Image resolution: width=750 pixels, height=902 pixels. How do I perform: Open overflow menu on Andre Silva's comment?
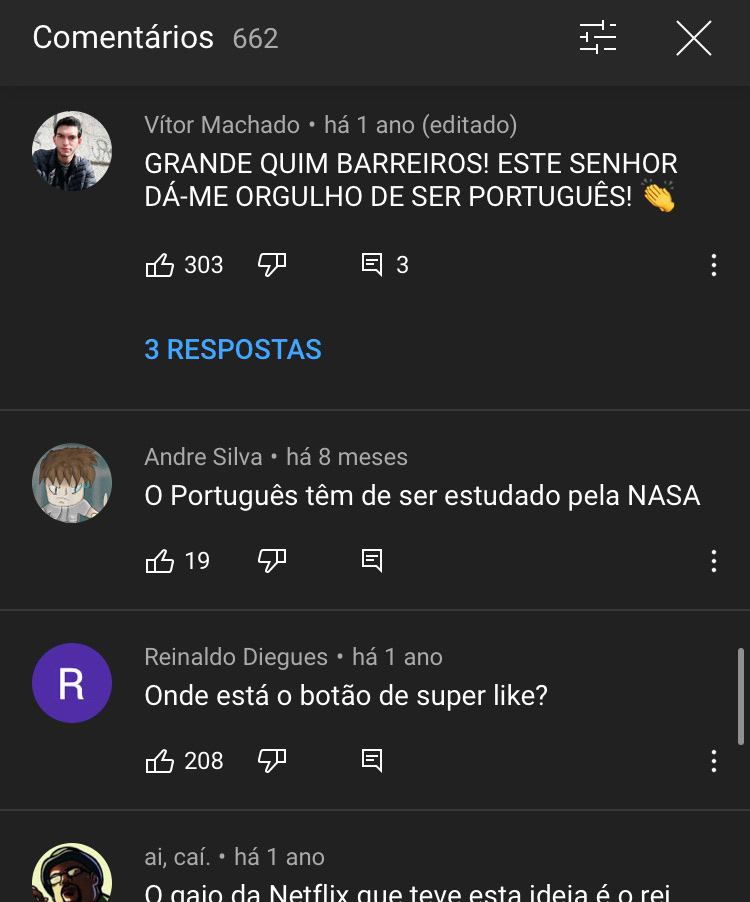713,561
